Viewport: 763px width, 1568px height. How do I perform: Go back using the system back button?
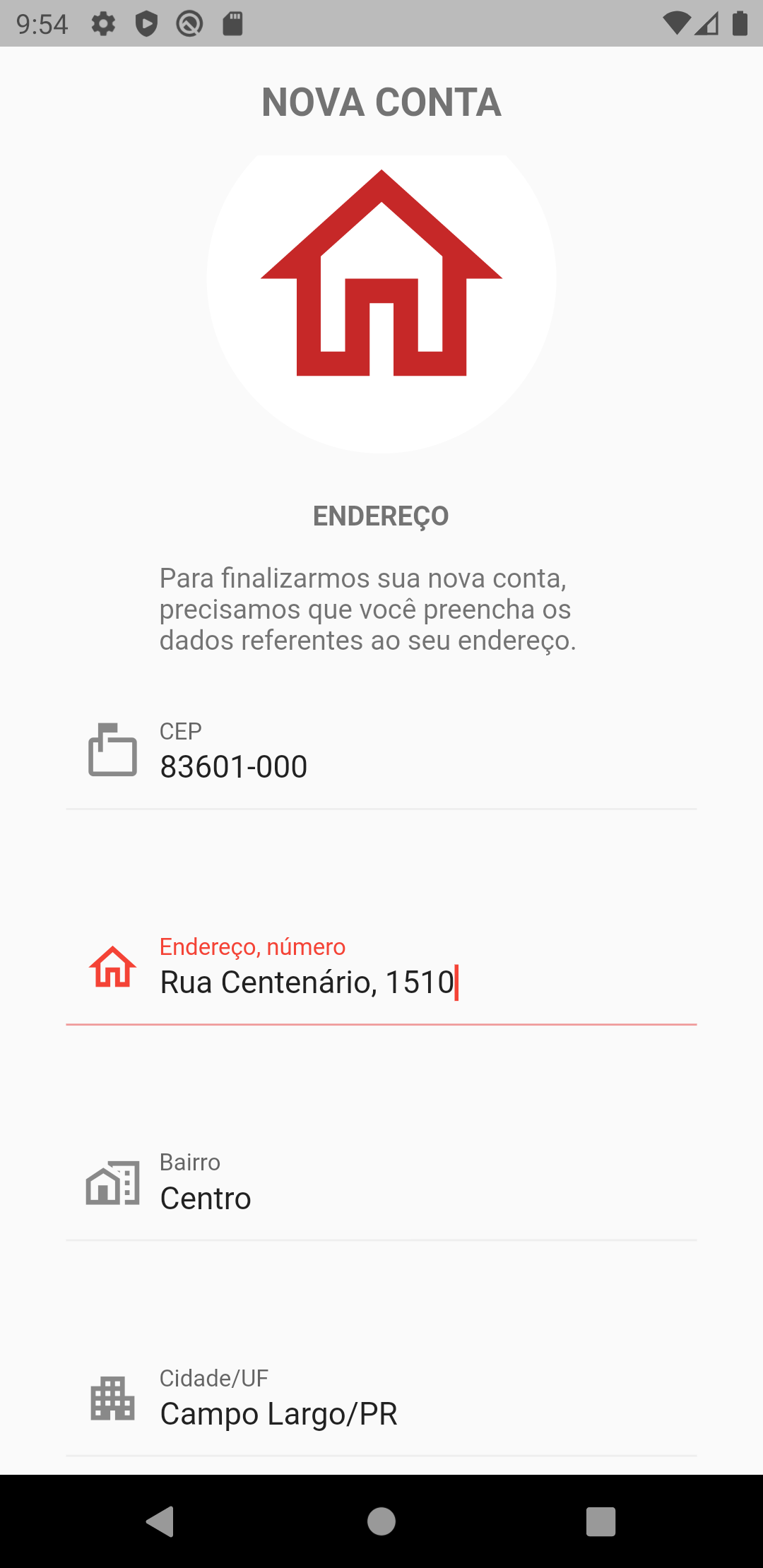click(x=160, y=1521)
